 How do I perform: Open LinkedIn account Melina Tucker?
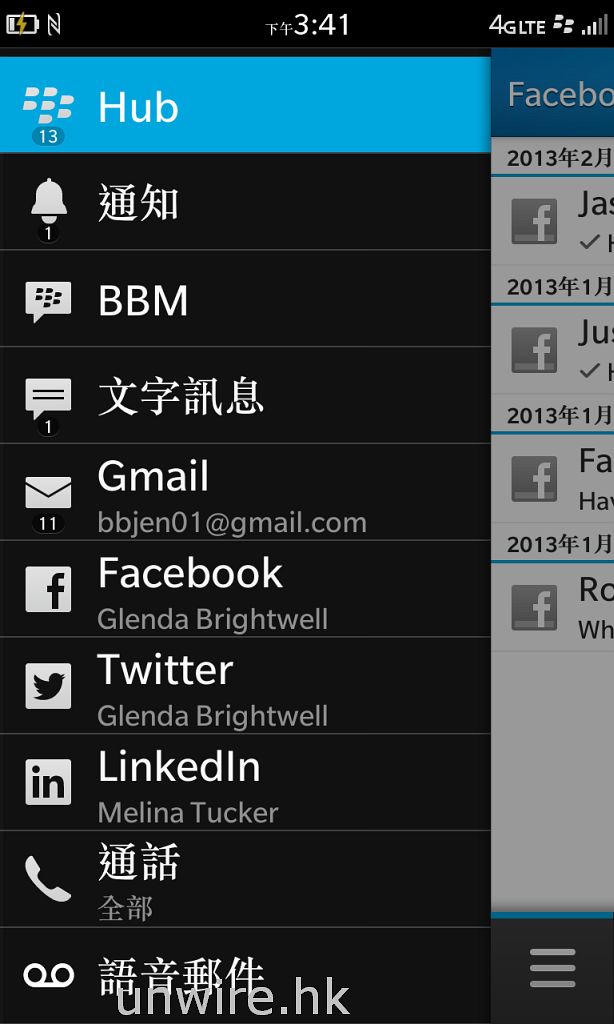point(245,783)
